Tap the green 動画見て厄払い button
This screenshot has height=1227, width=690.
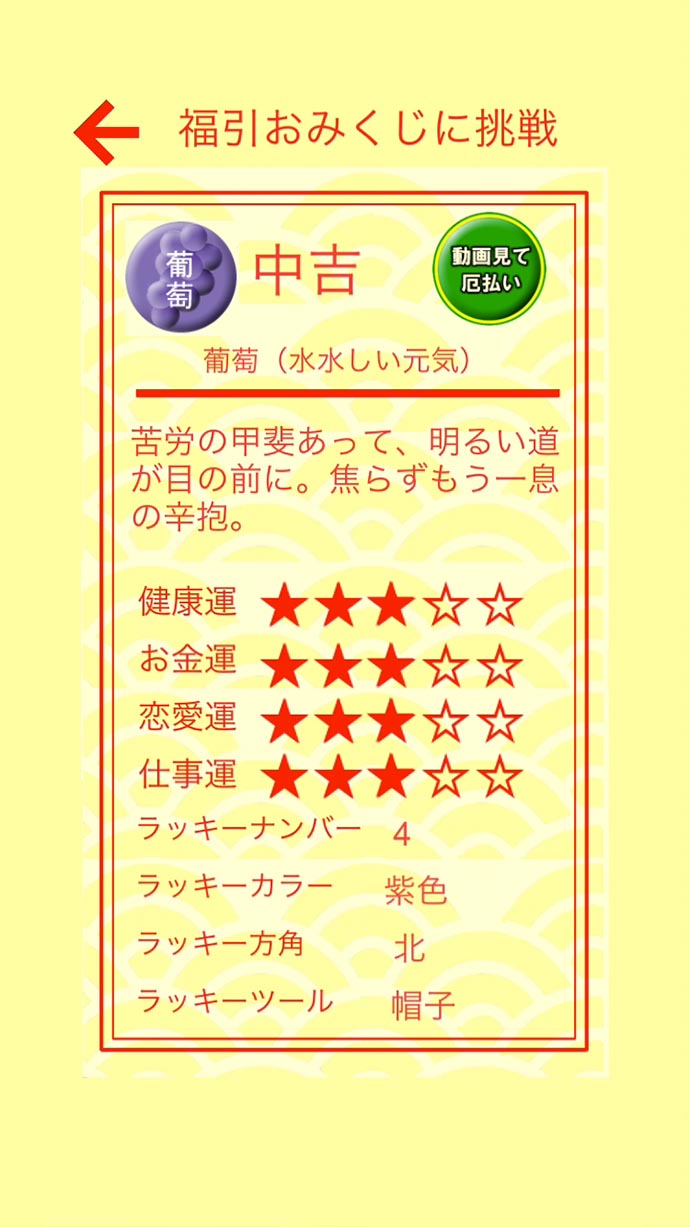coord(490,269)
